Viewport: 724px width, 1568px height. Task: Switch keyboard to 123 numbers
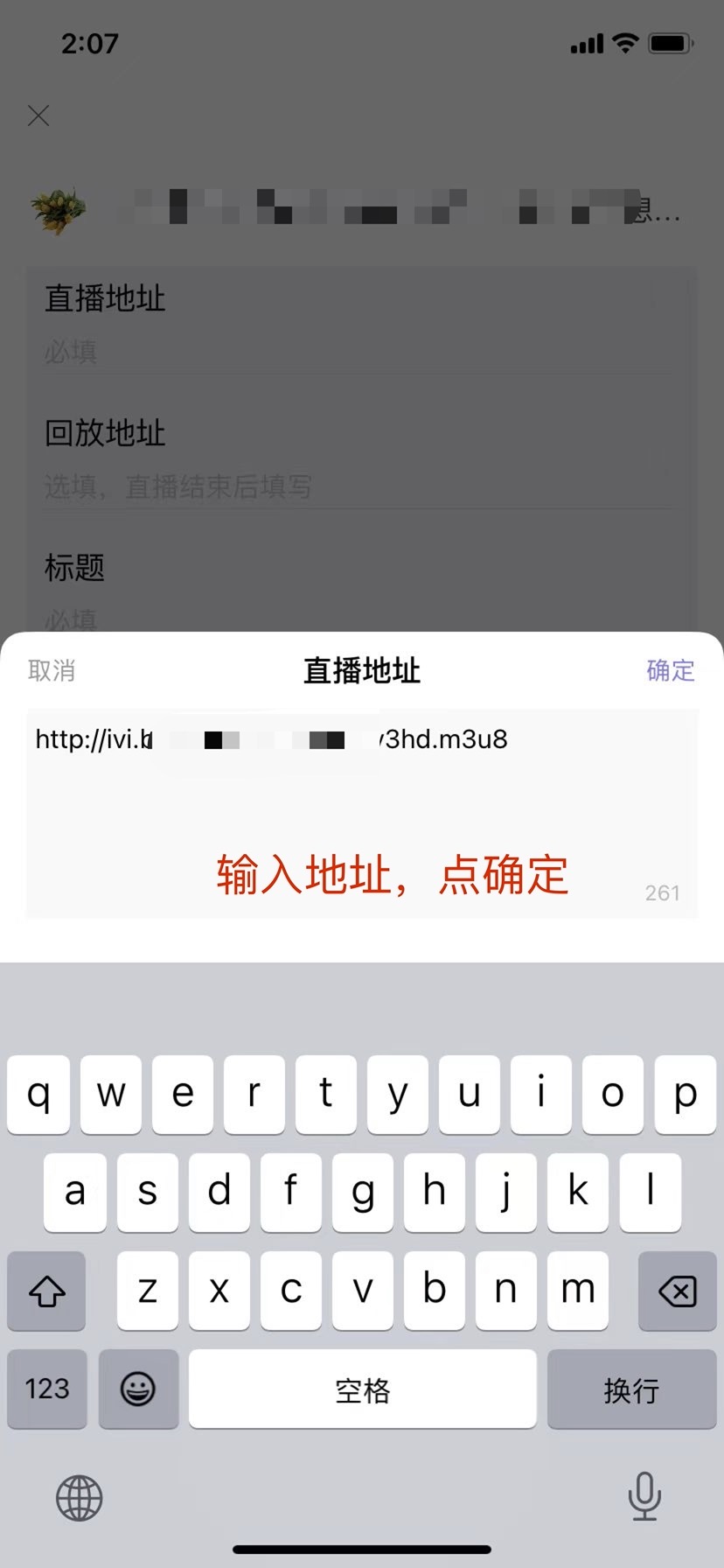47,1389
